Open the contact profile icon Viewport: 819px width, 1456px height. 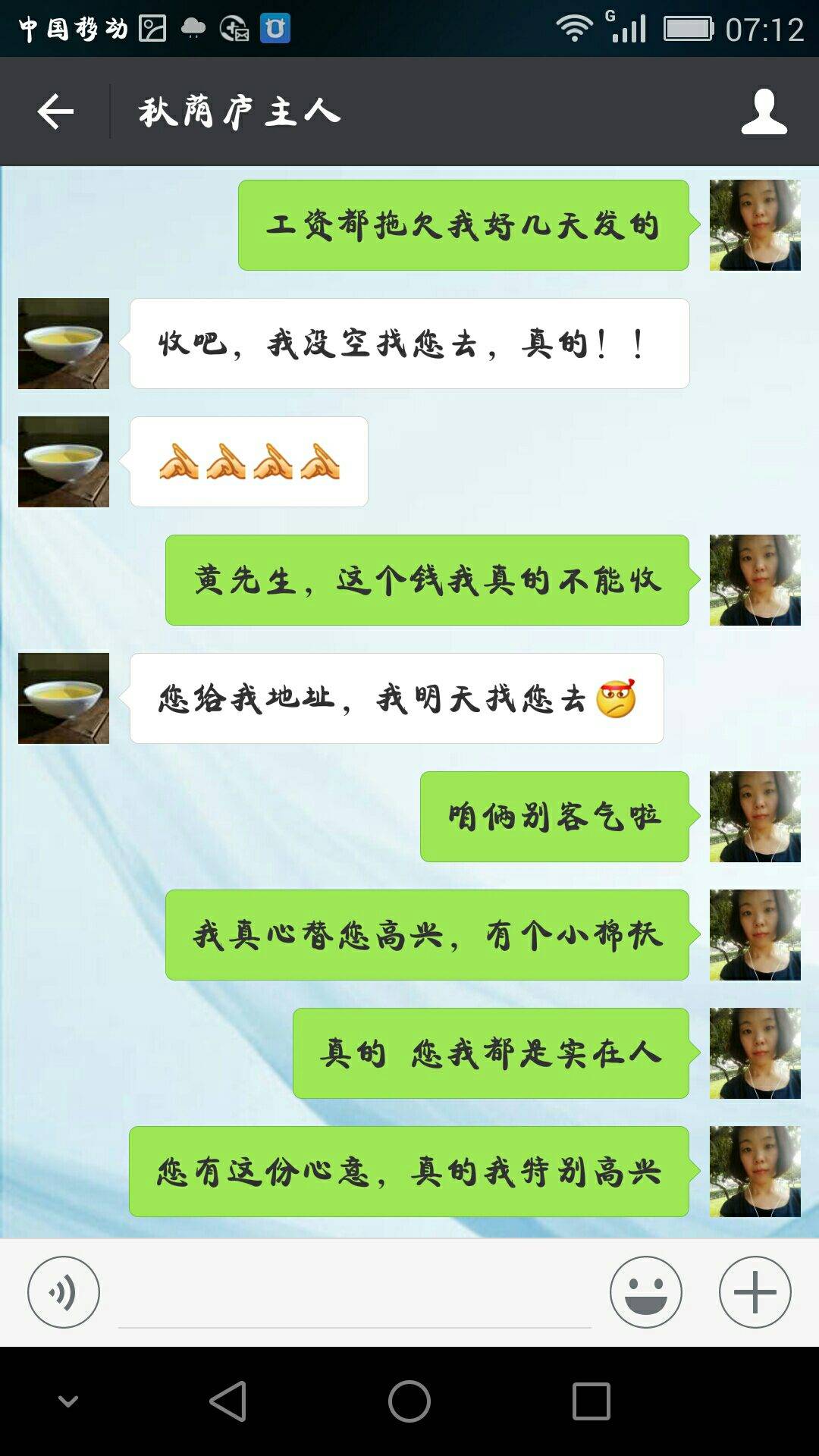[x=764, y=111]
